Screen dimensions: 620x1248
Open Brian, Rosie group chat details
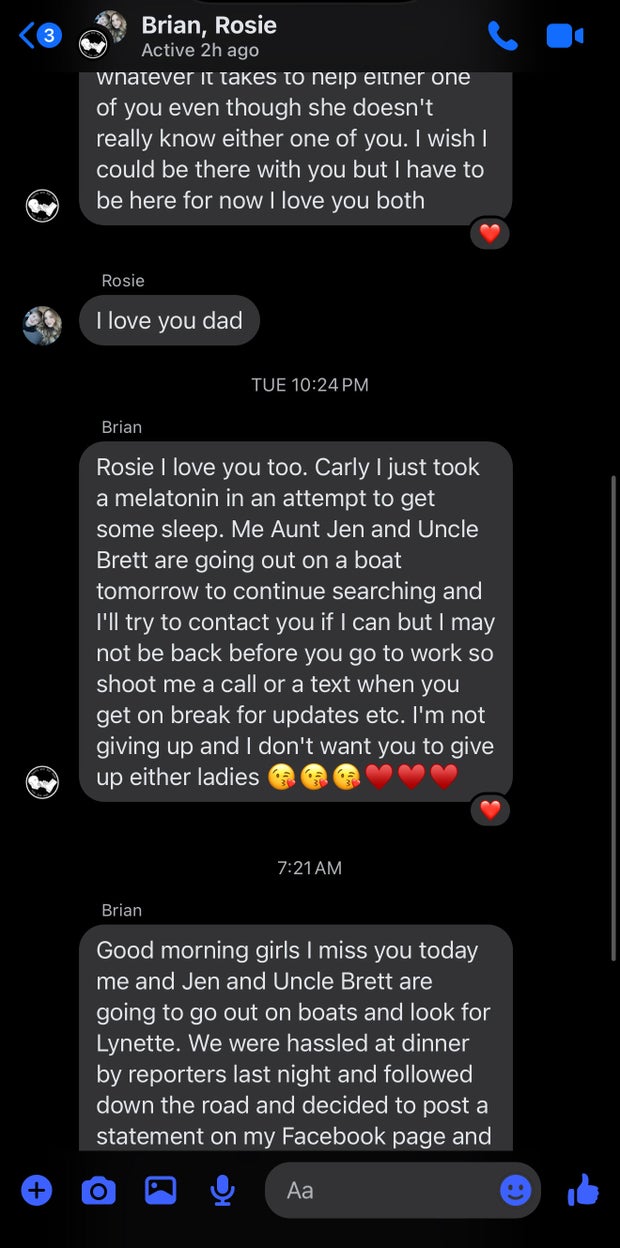[x=208, y=36]
